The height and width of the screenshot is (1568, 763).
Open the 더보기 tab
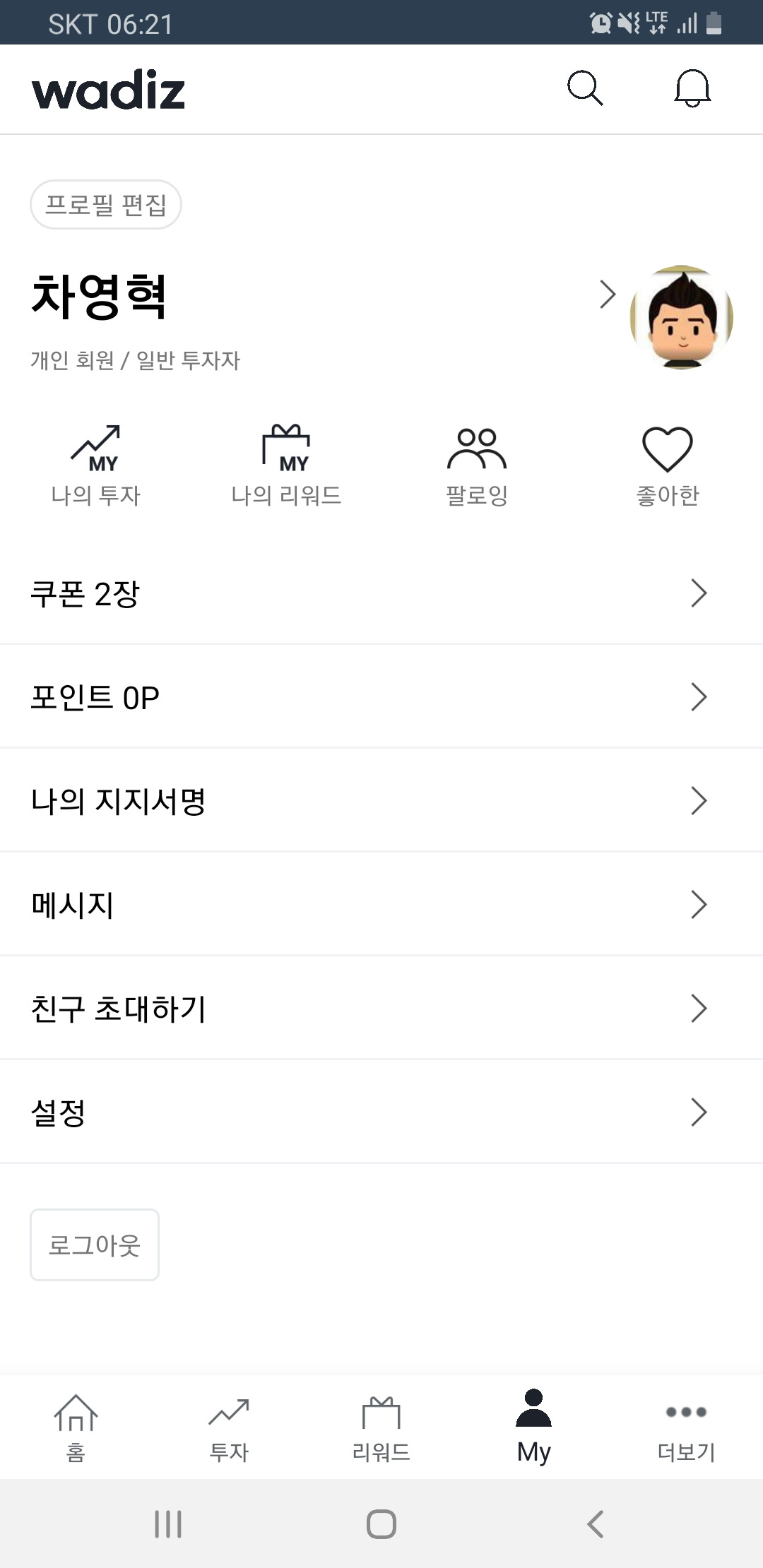point(686,1427)
